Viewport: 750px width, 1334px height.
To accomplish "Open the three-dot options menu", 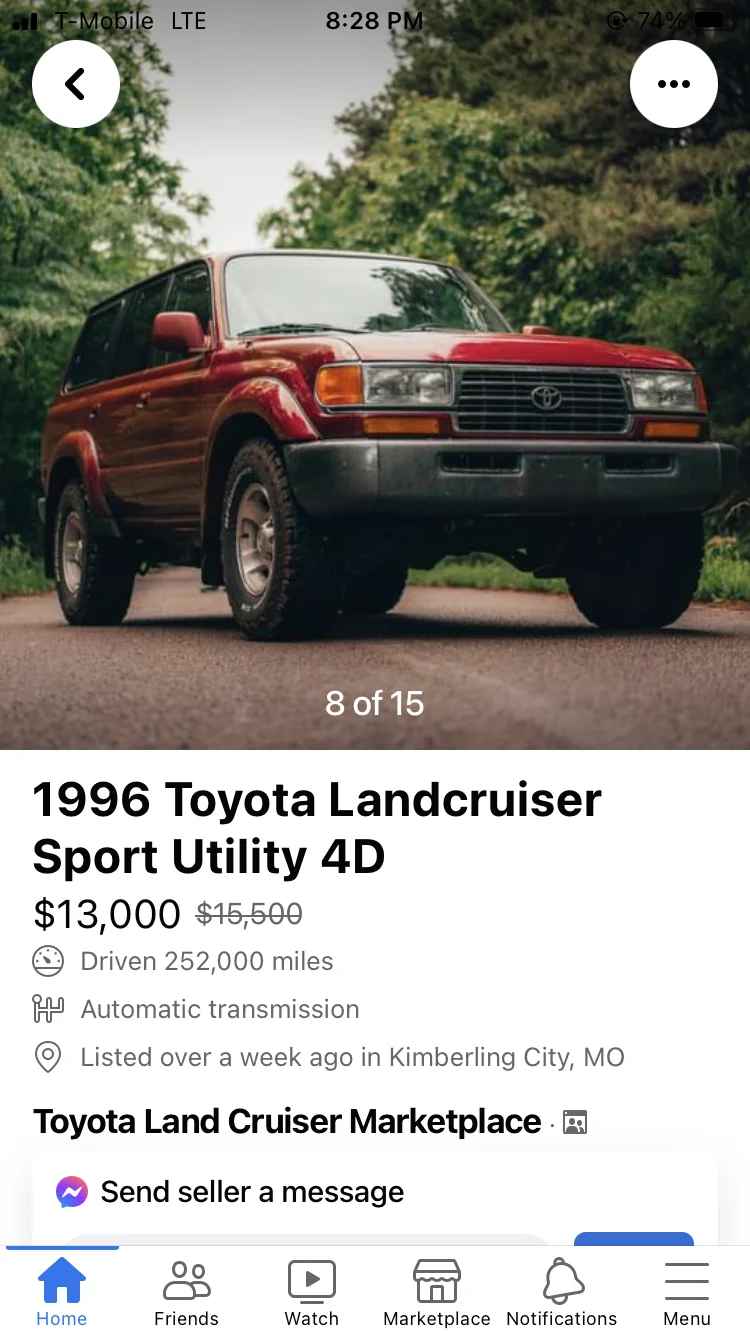I will tap(673, 84).
